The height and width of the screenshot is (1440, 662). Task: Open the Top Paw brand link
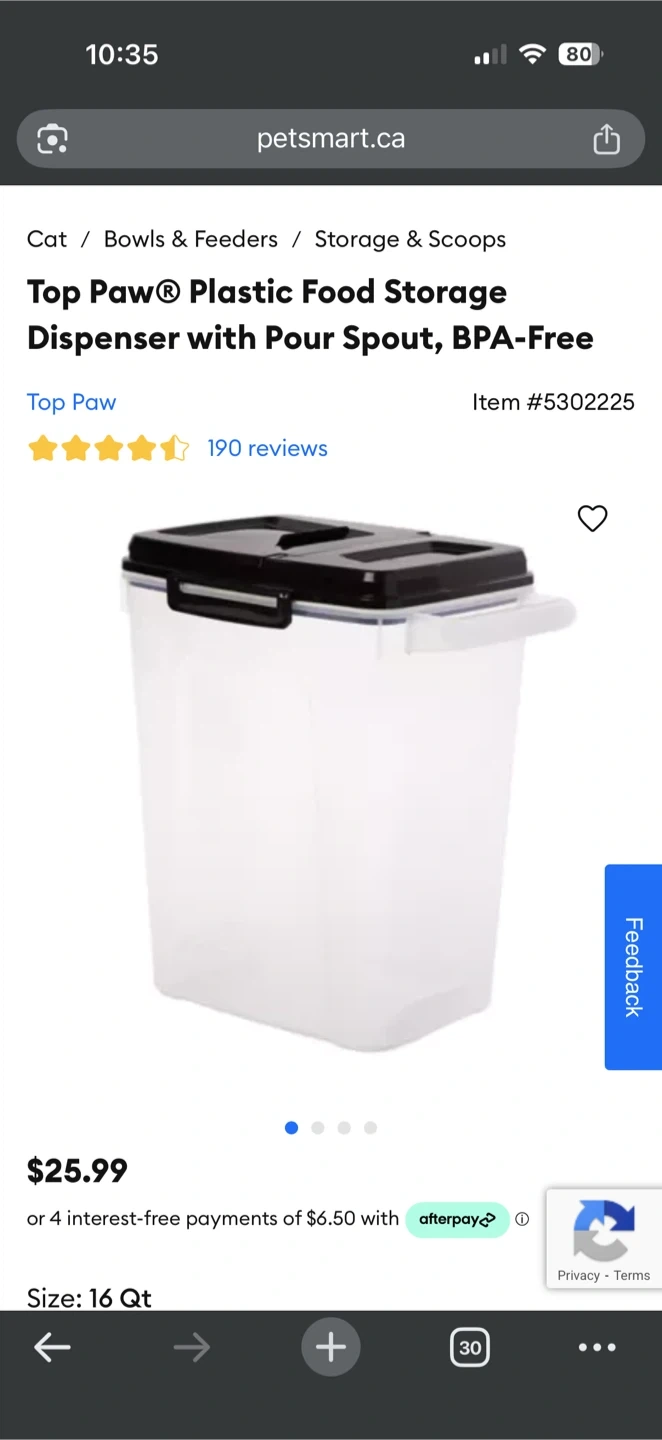pos(71,402)
